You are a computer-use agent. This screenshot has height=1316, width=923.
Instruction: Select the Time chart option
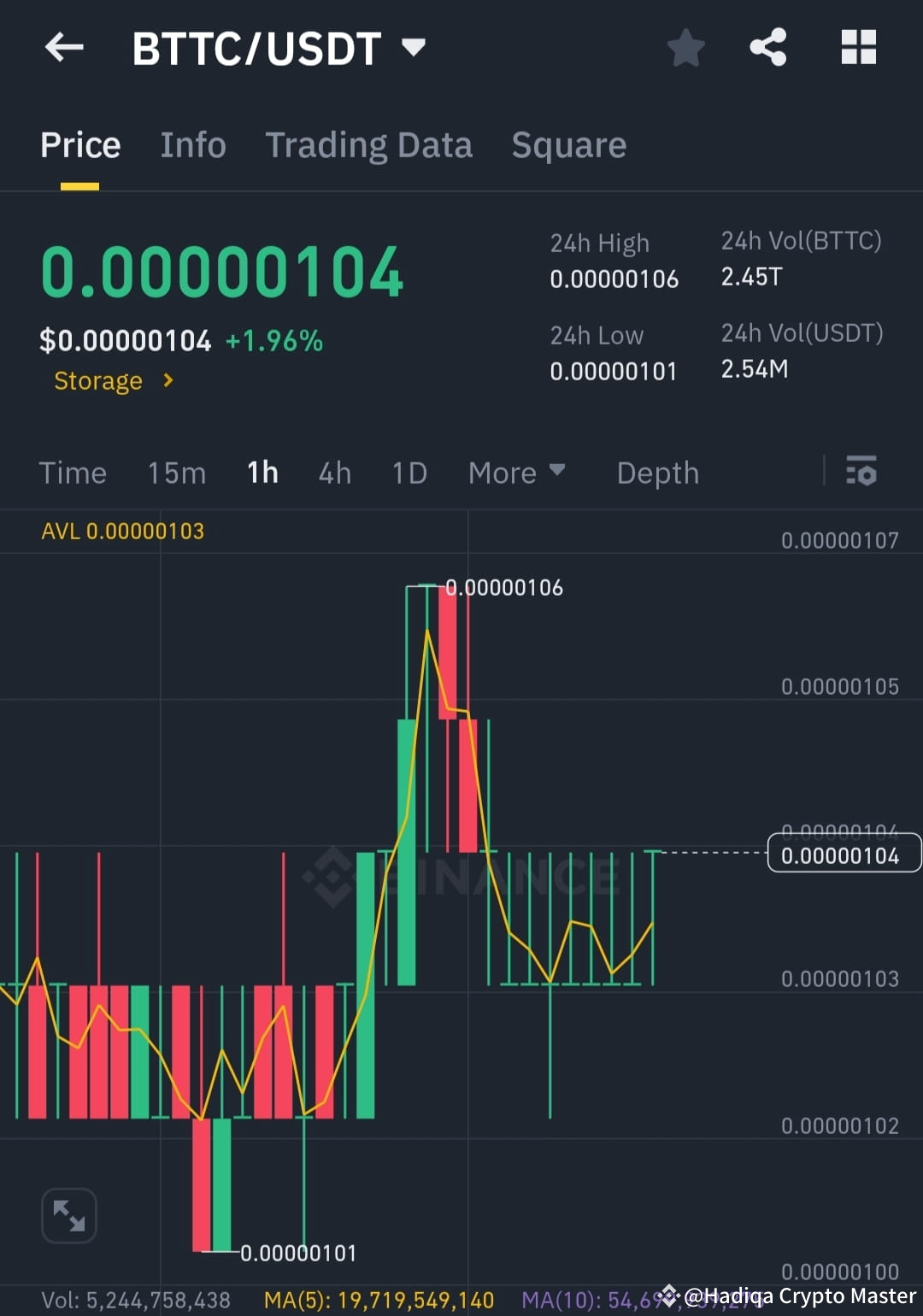click(73, 472)
